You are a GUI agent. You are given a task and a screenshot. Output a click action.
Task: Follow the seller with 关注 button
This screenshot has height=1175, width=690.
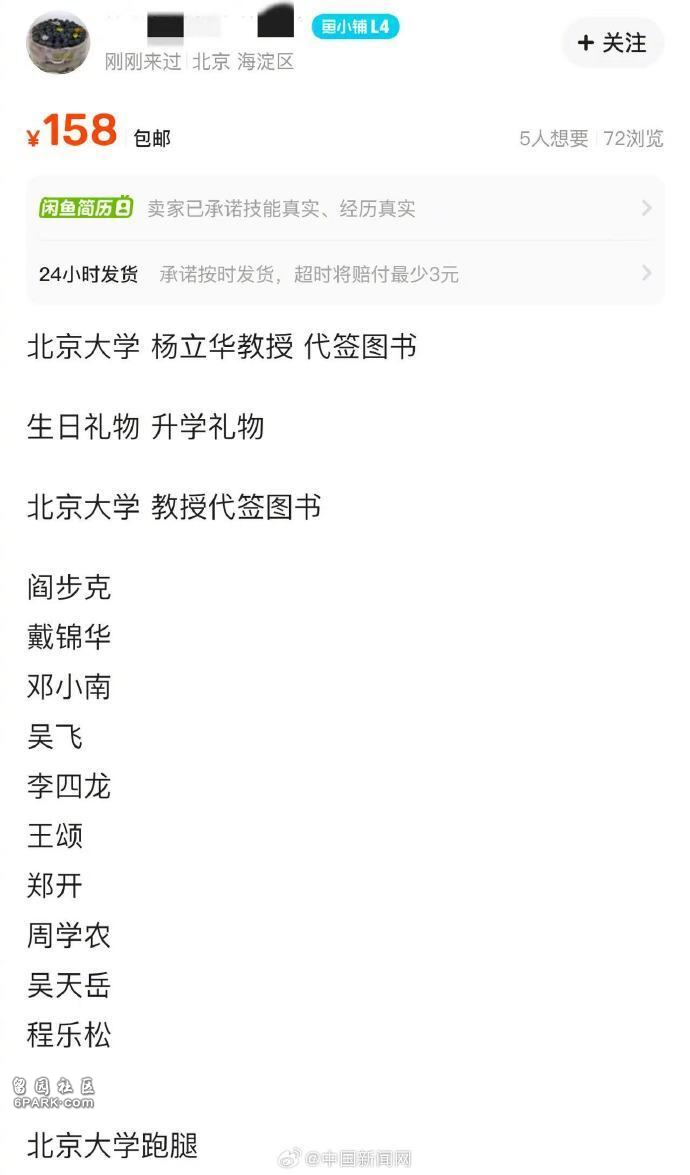point(613,43)
